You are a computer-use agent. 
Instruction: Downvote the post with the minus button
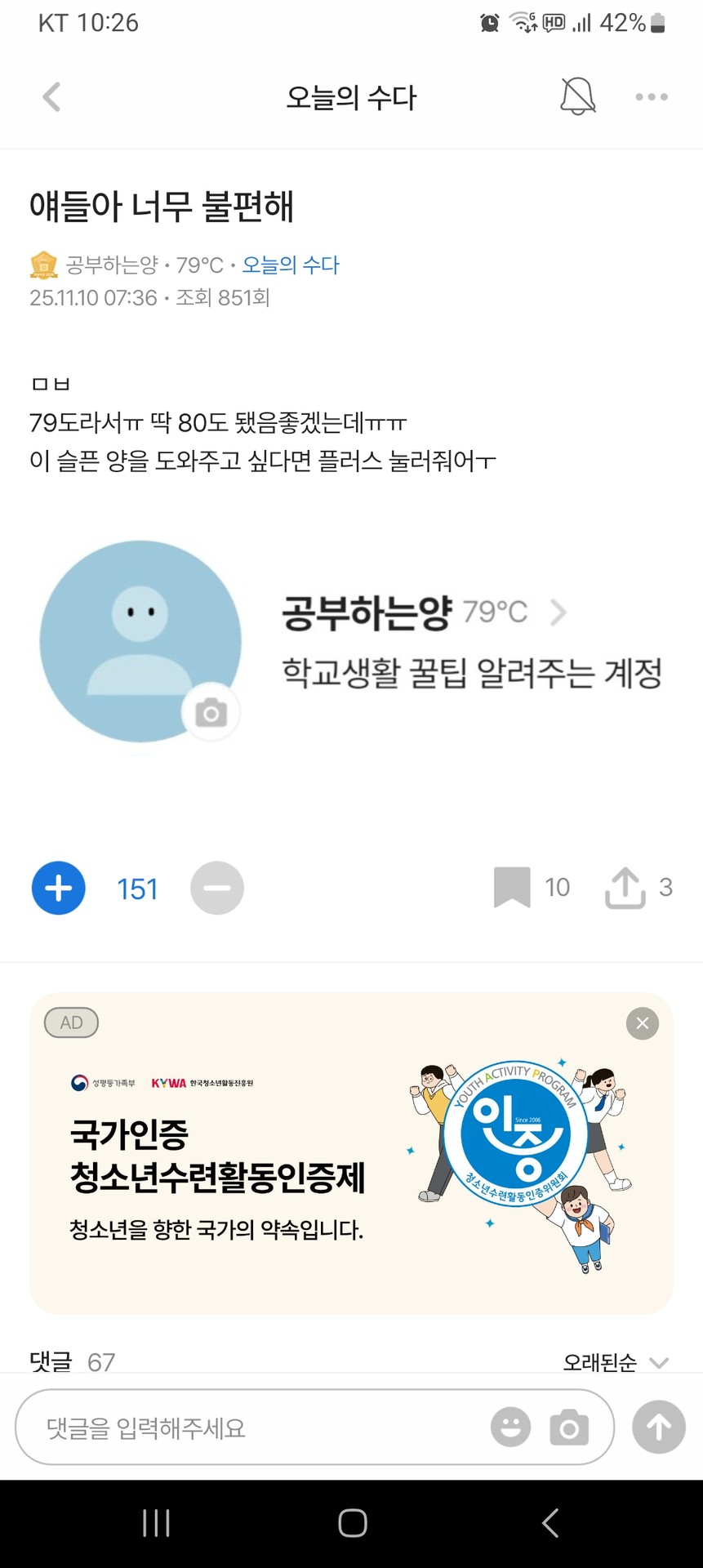[217, 888]
